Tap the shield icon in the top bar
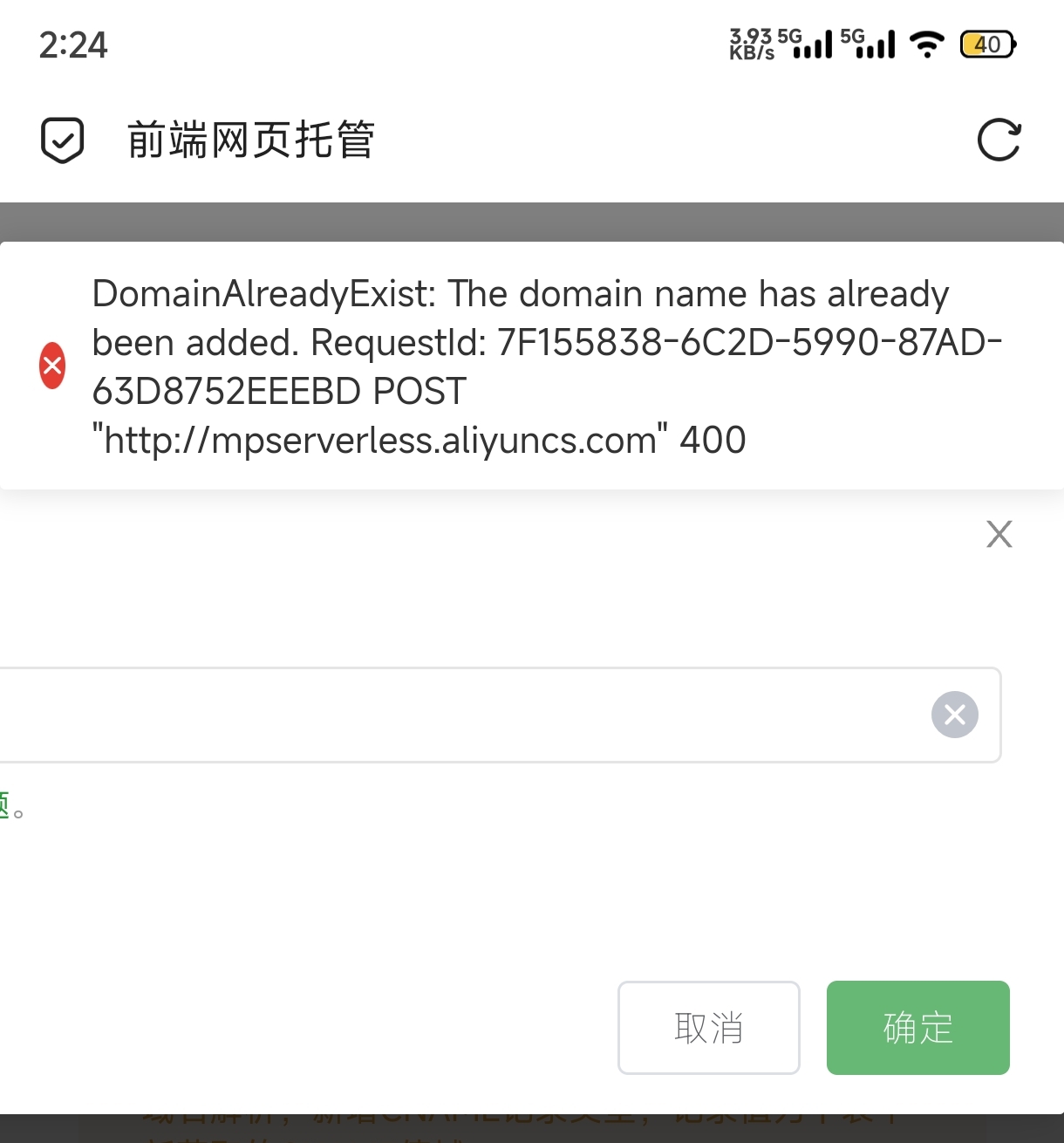The image size is (1064, 1143). (63, 140)
